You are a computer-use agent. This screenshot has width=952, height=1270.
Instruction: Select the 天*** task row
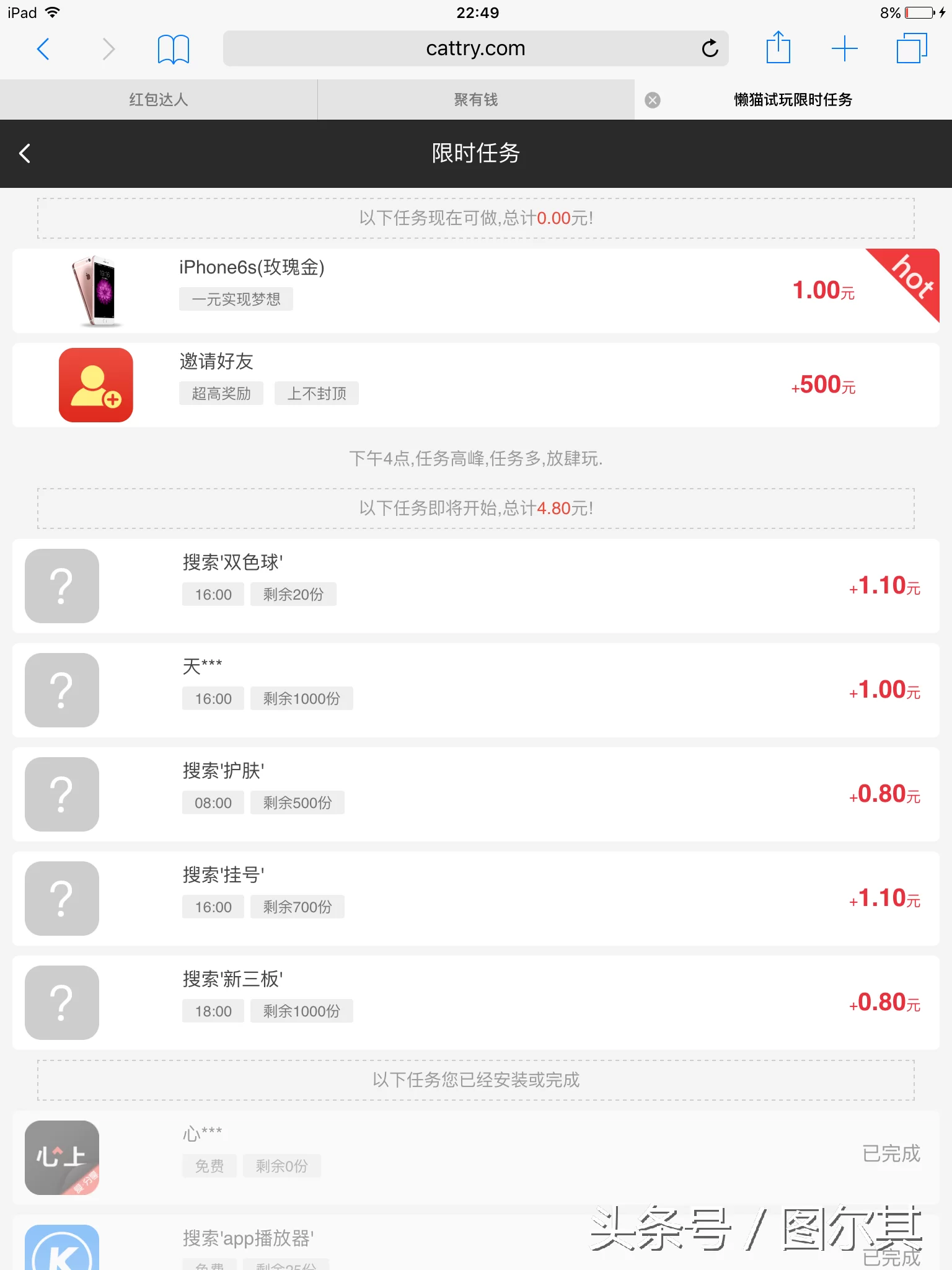tap(475, 690)
